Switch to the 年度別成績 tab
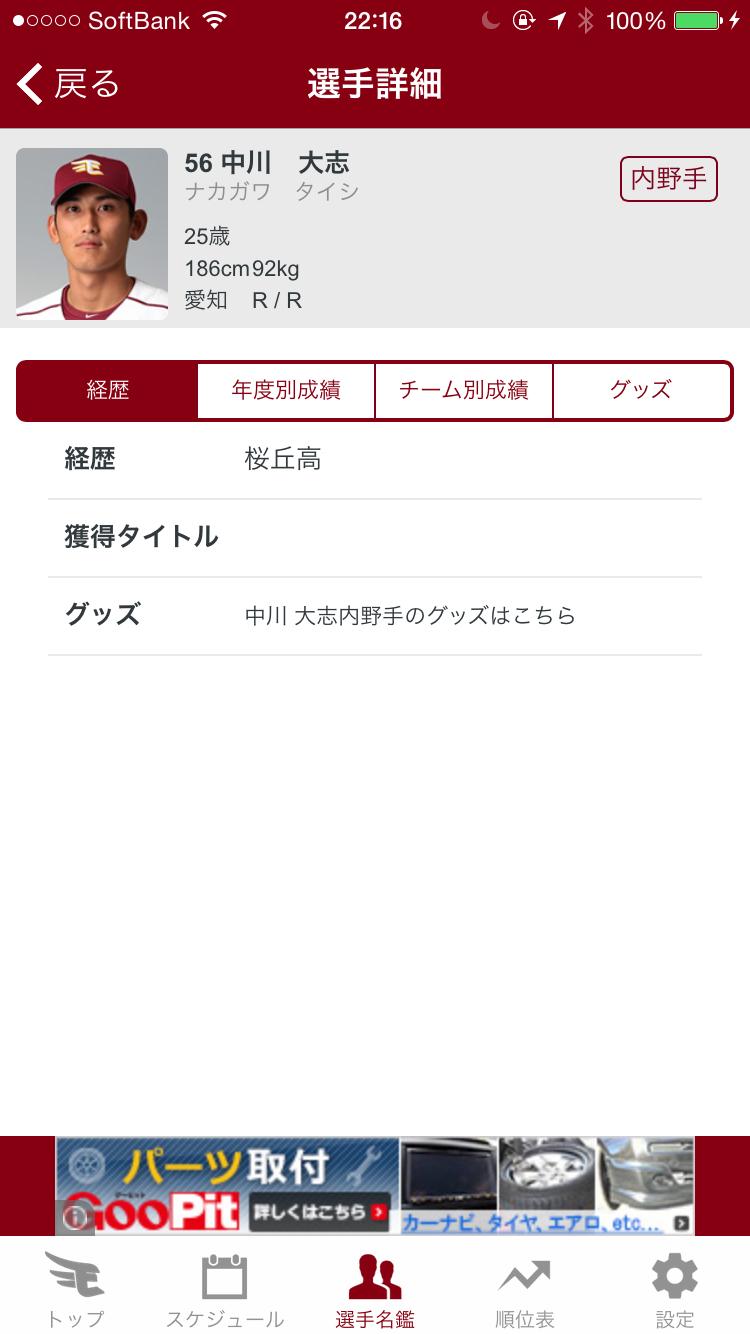 coord(286,391)
